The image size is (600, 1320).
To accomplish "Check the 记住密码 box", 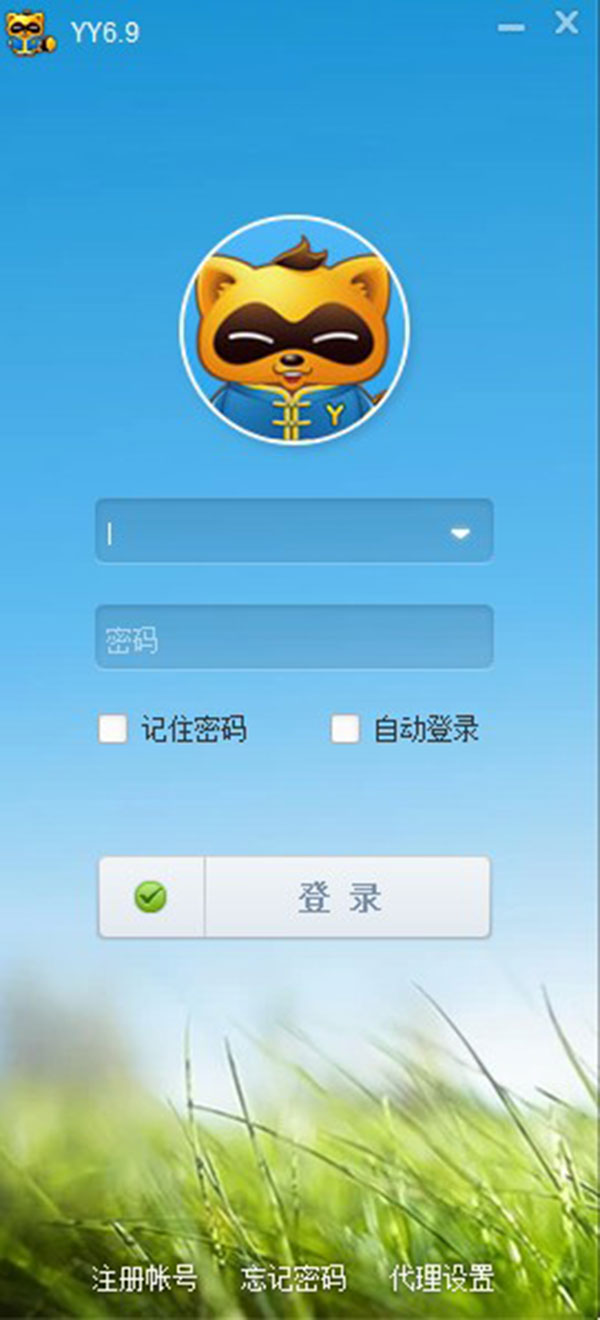I will [x=113, y=729].
